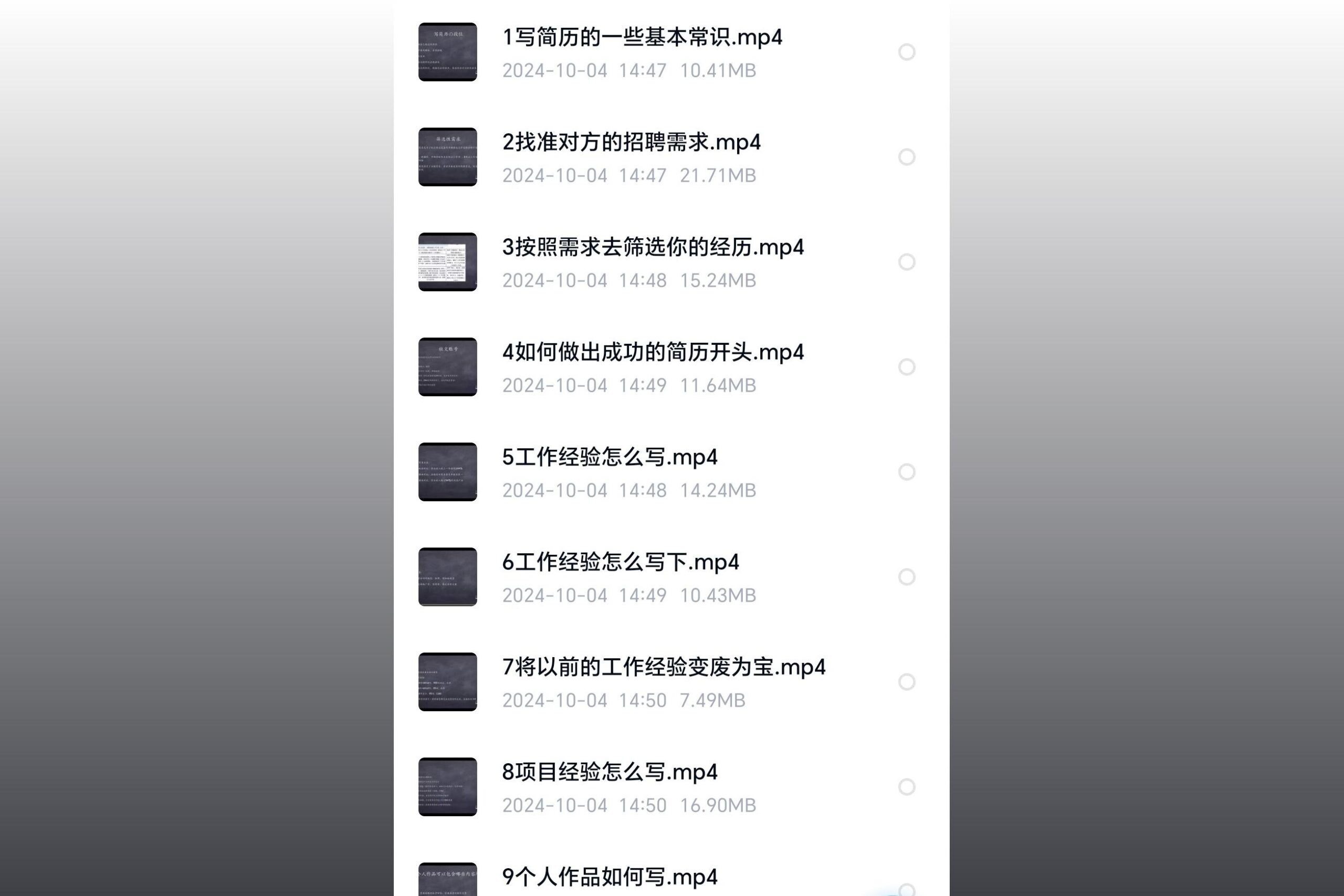The height and width of the screenshot is (896, 1344).
Task: Select the radio for 8项目经验怎么写.mp4
Action: [x=906, y=787]
